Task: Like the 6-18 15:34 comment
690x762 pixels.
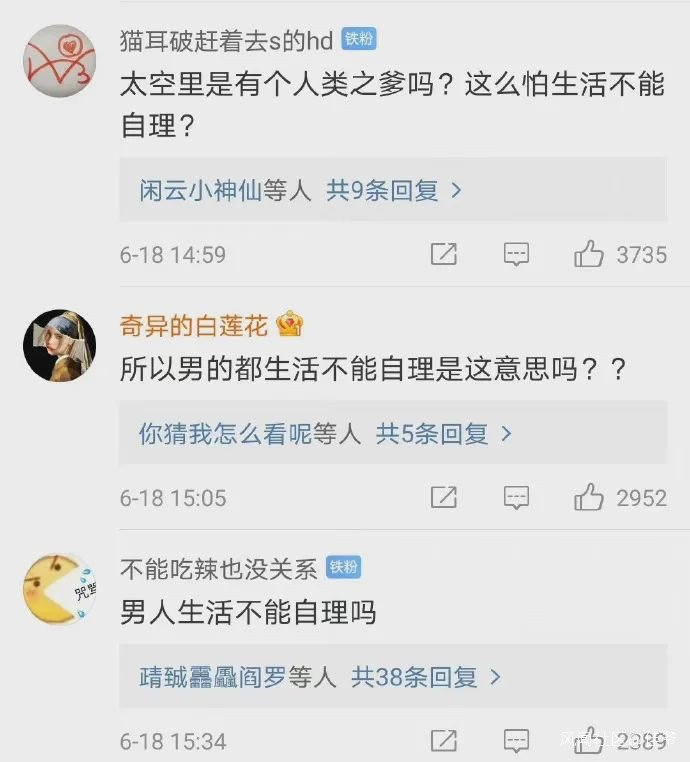Action: [x=588, y=740]
